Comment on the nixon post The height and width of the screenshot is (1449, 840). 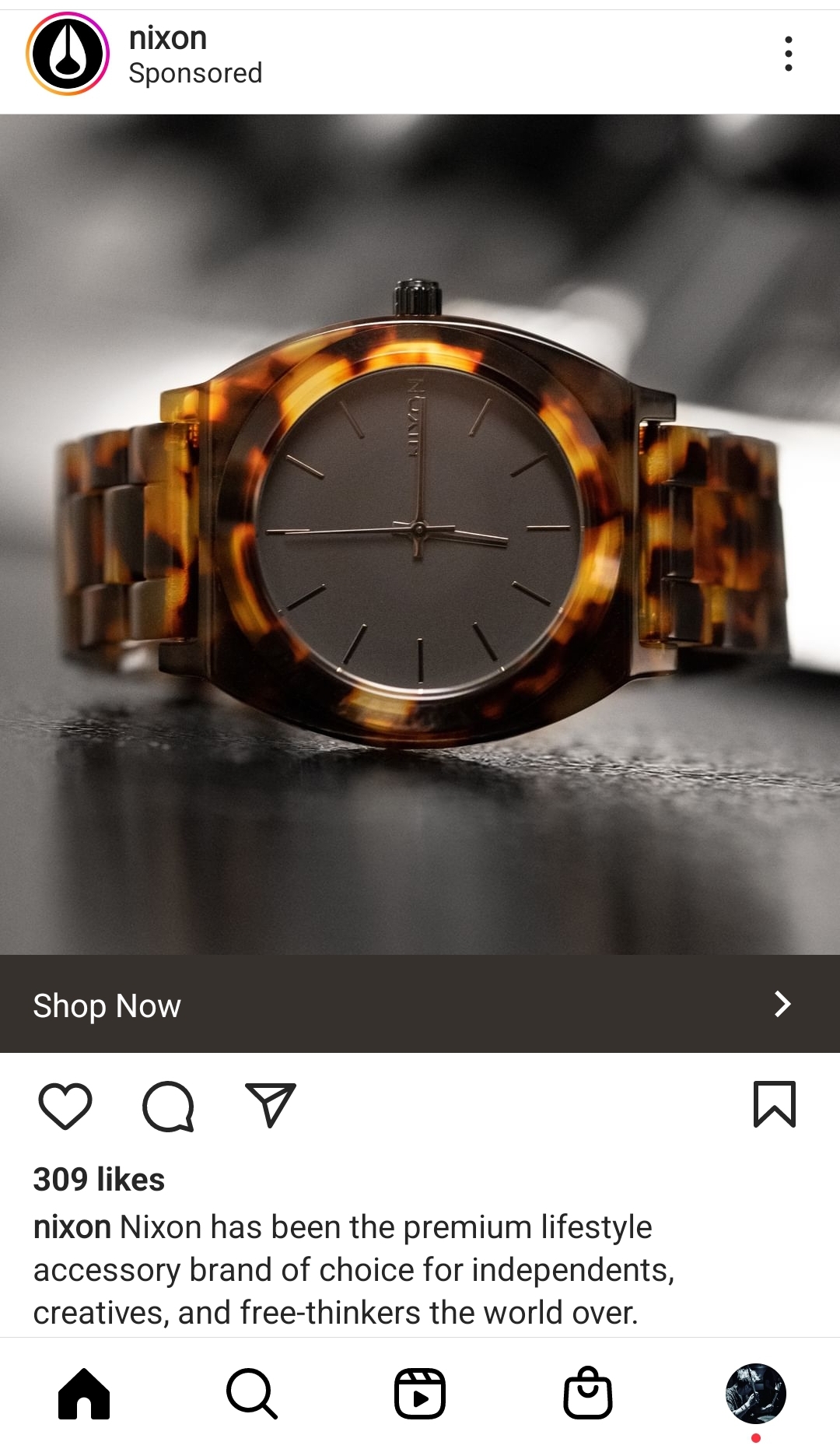click(x=168, y=1105)
